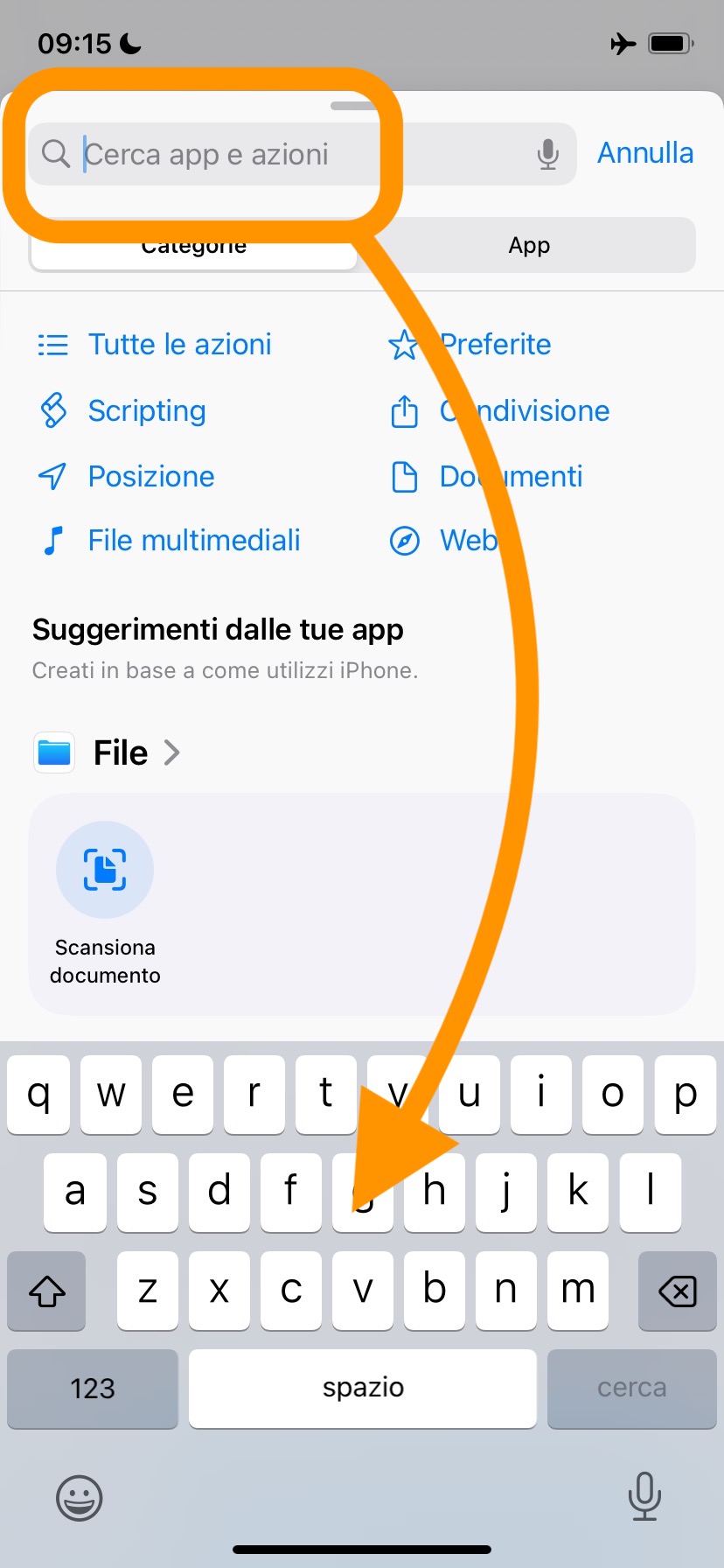Tap the Cerca app e azioni search field
This screenshot has width=724, height=1568.
pos(262,155)
